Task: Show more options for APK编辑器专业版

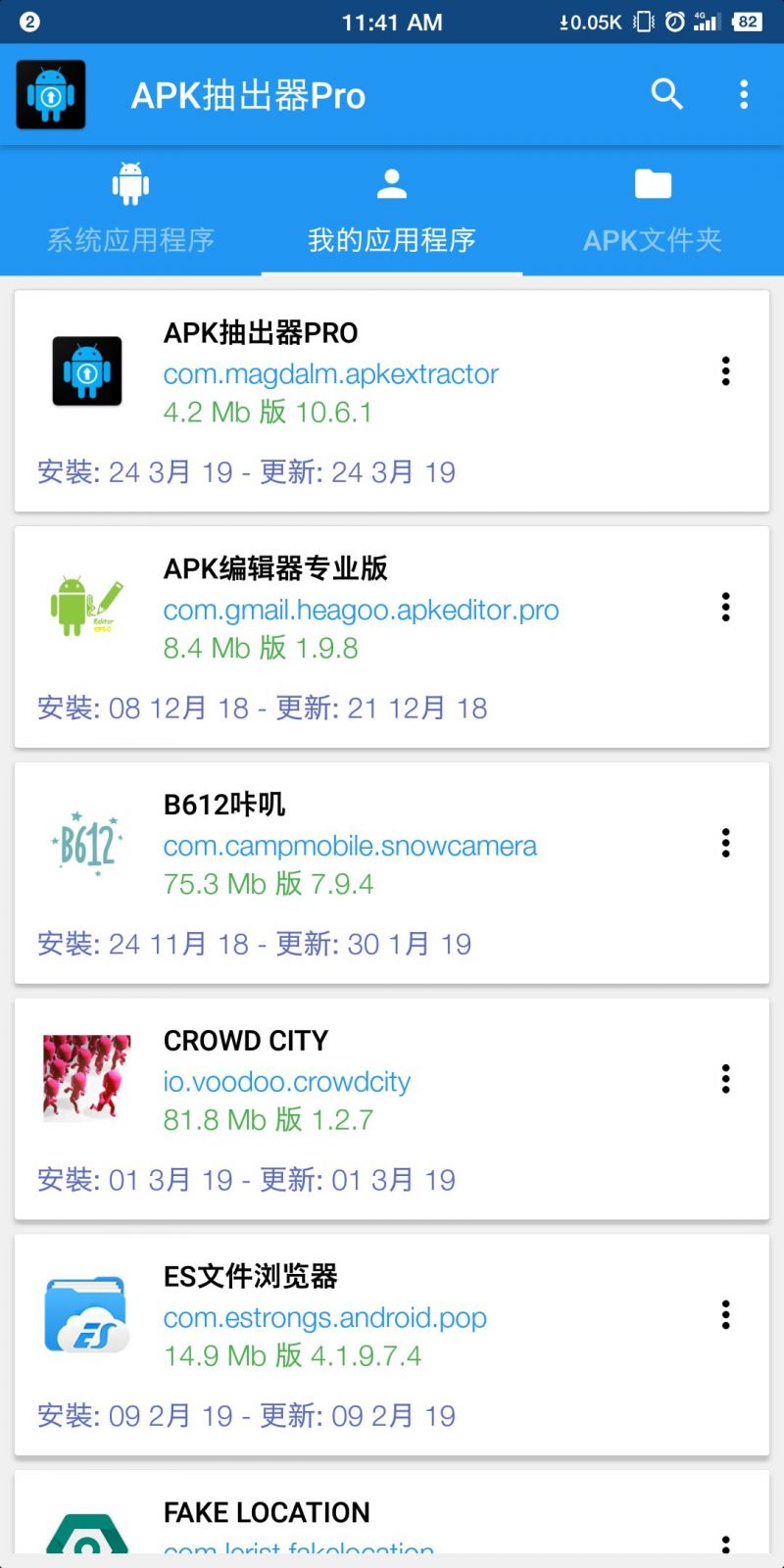Action: 725,608
